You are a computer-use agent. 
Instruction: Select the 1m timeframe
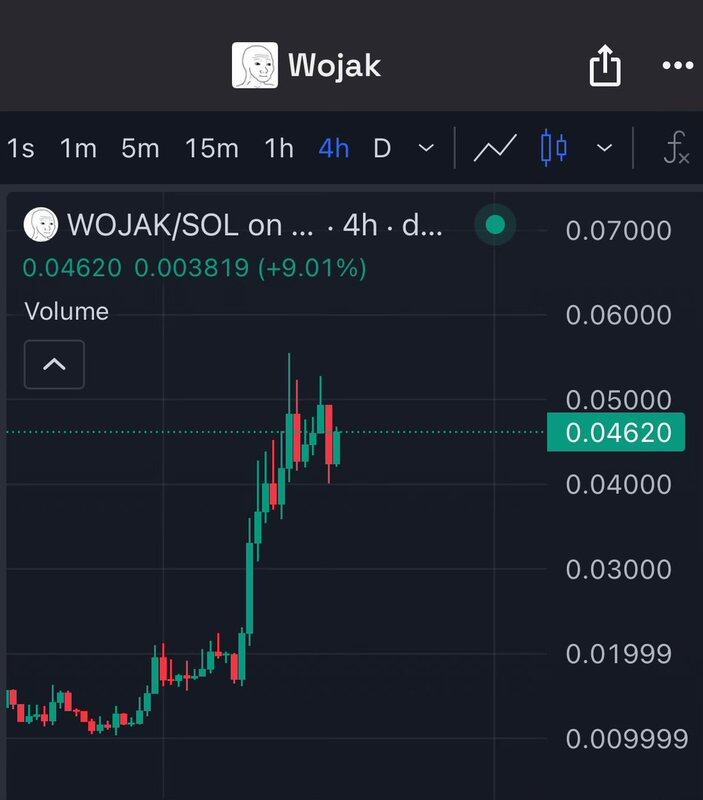click(x=78, y=149)
